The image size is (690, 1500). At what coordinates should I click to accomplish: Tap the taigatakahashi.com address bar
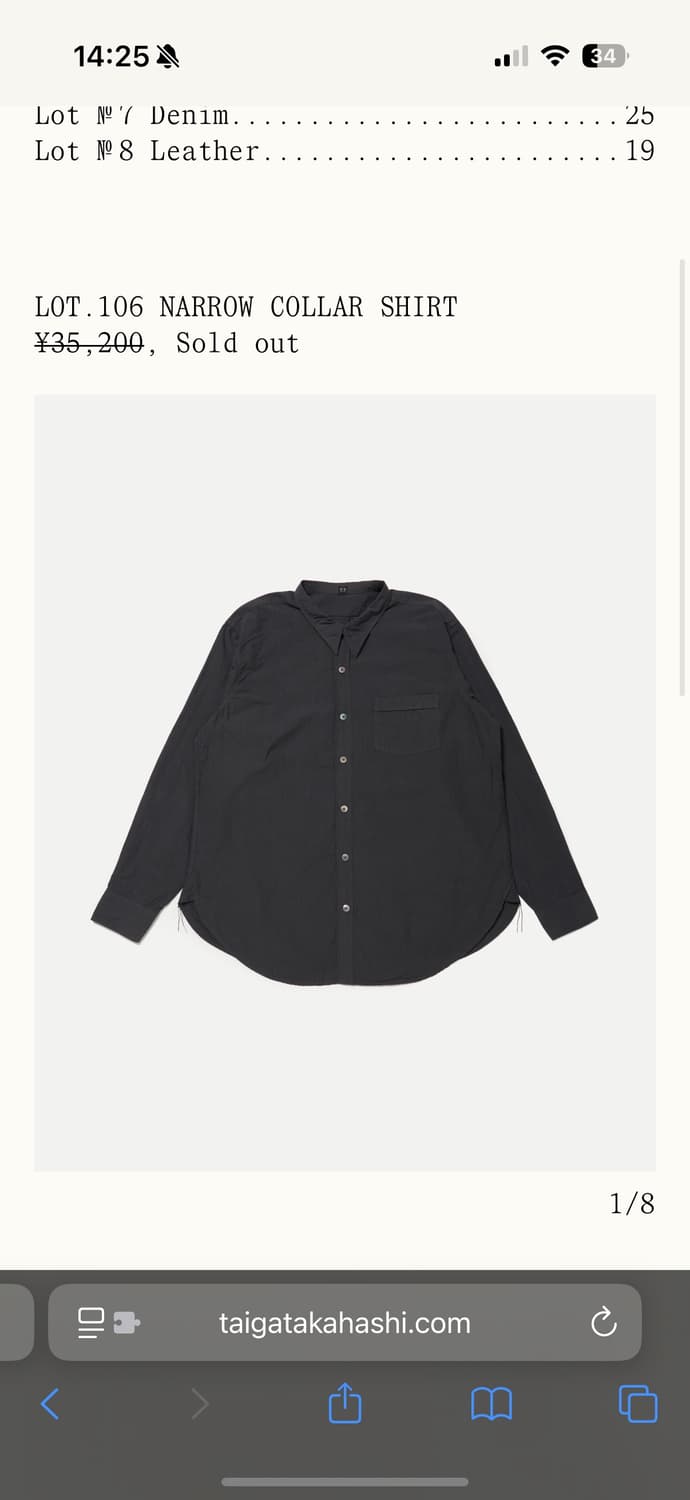(x=345, y=1323)
